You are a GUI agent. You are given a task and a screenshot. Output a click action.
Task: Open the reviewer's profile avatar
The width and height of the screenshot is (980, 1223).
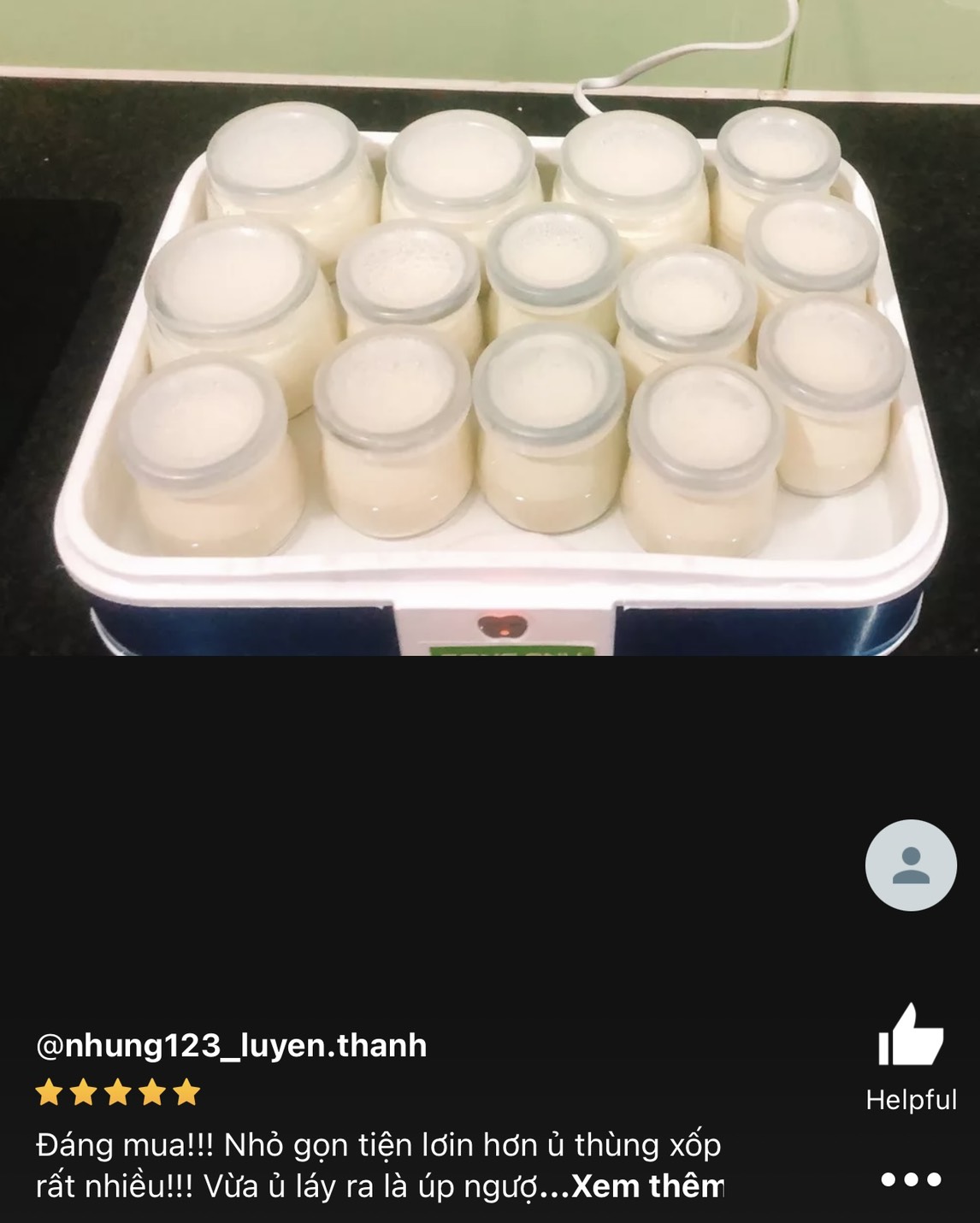tap(911, 865)
